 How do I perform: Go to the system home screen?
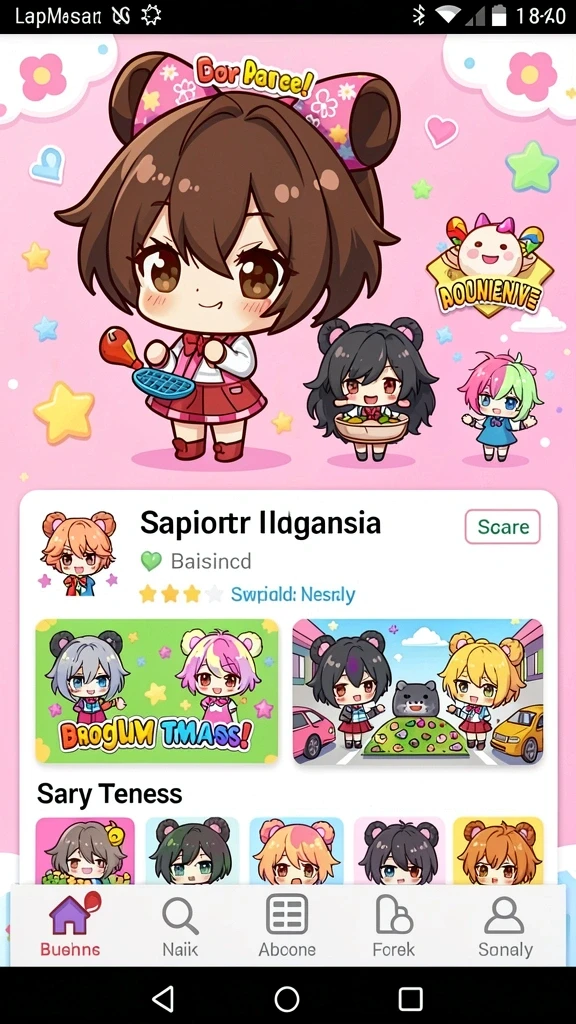point(287,998)
